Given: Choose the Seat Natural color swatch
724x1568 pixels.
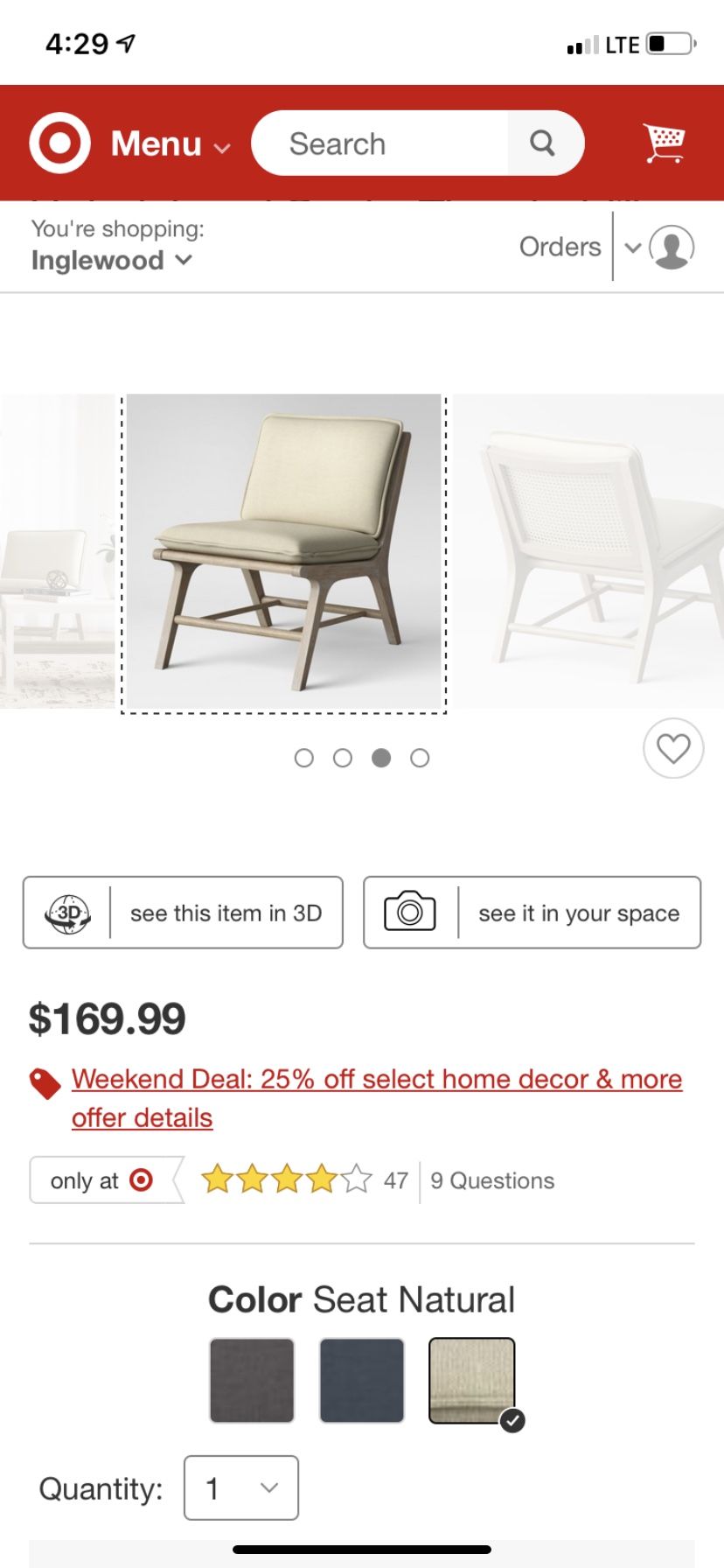Looking at the screenshot, I should (472, 1381).
